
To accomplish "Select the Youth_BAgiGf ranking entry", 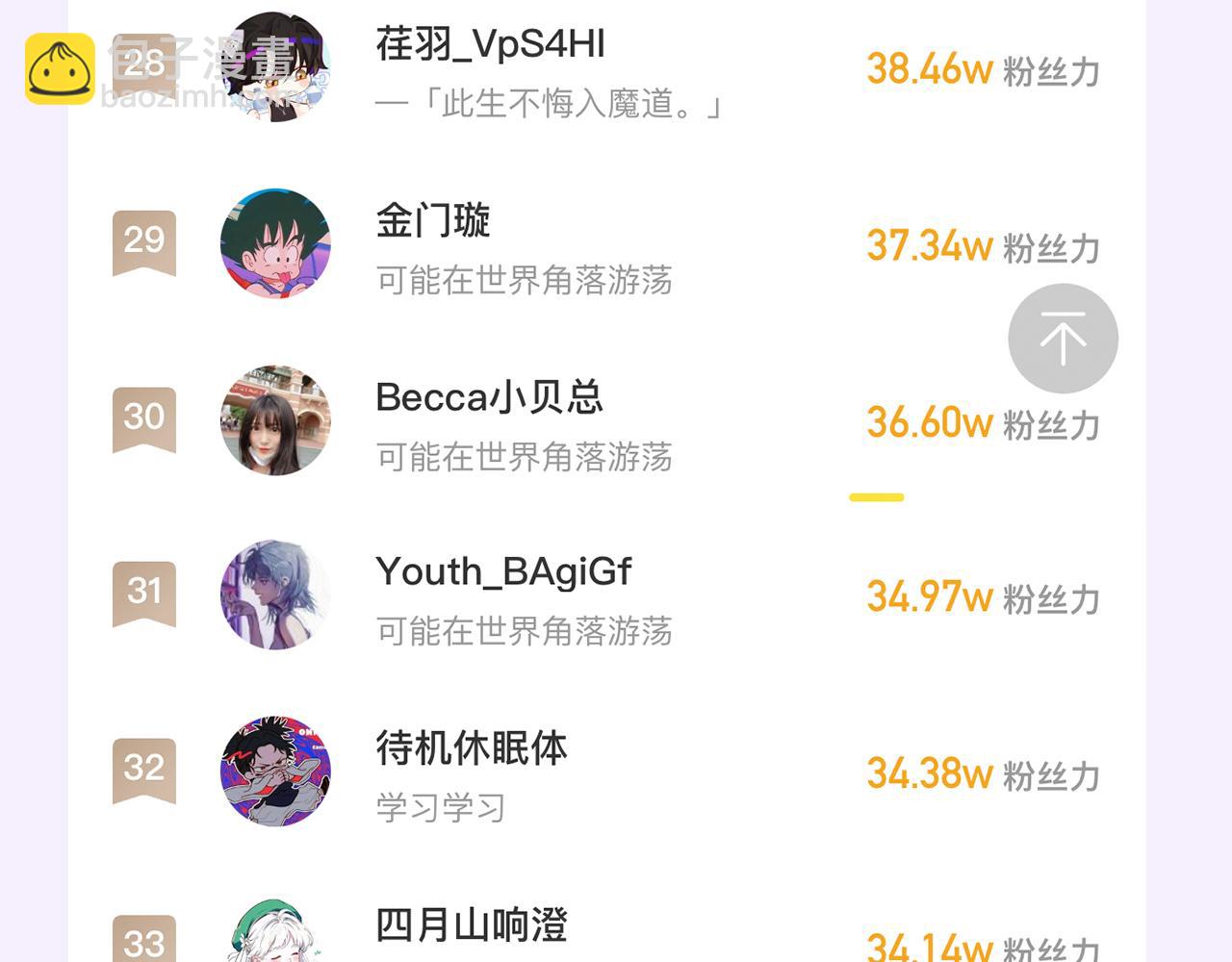I will pos(503,572).
